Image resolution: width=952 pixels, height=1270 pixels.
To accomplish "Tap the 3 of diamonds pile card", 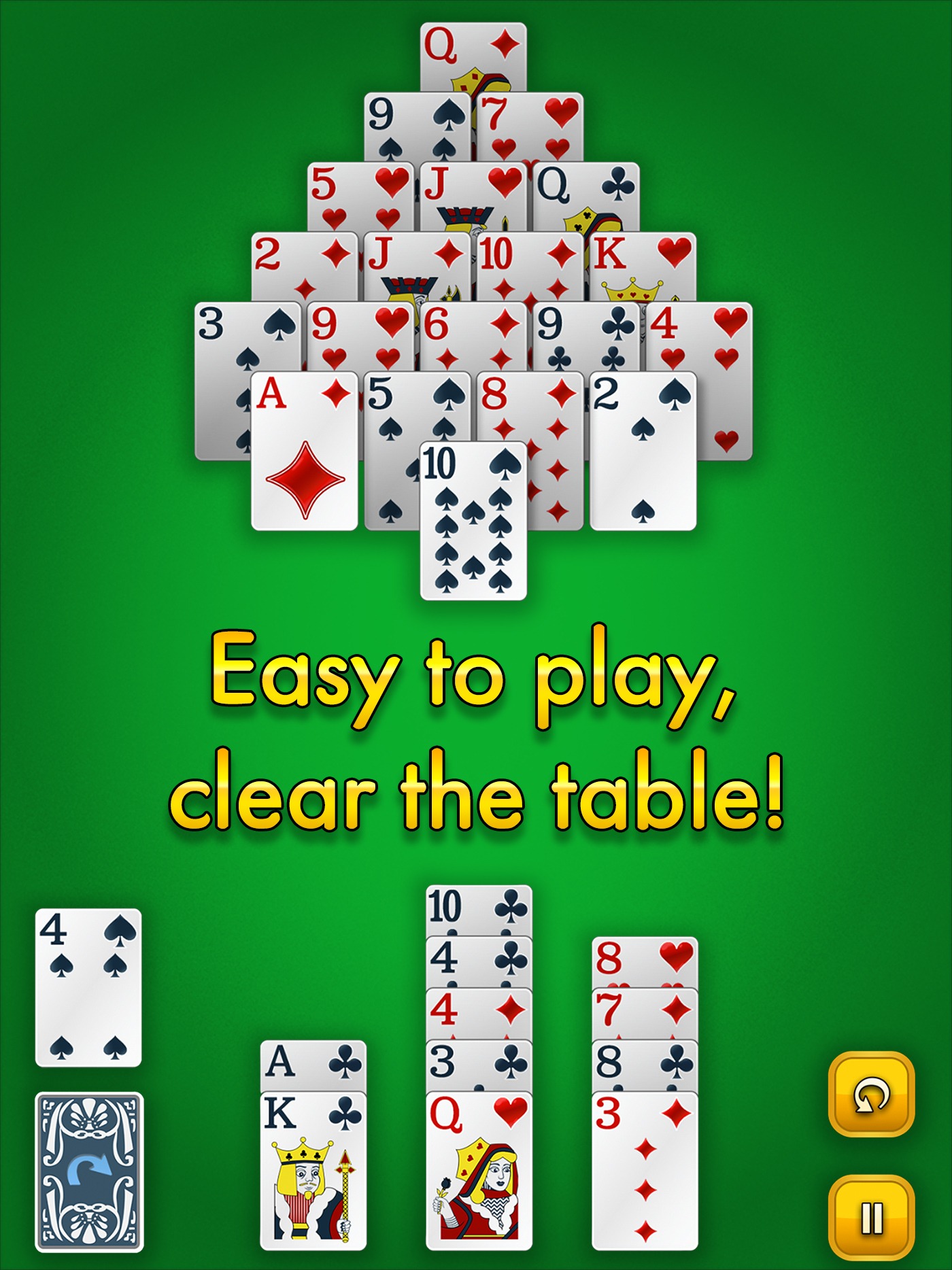I will click(x=645, y=1171).
